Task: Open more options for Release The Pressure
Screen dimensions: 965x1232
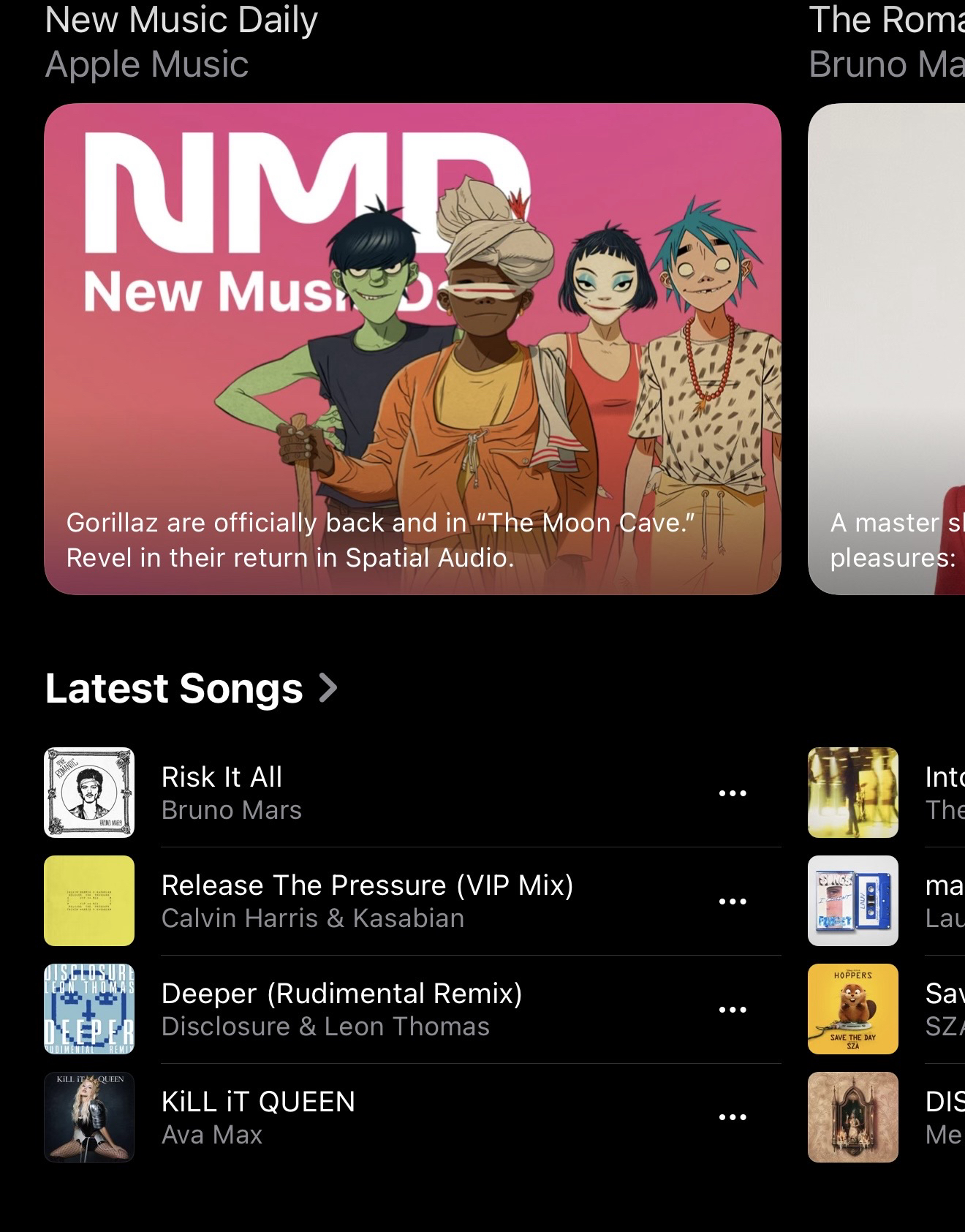Action: (x=733, y=902)
